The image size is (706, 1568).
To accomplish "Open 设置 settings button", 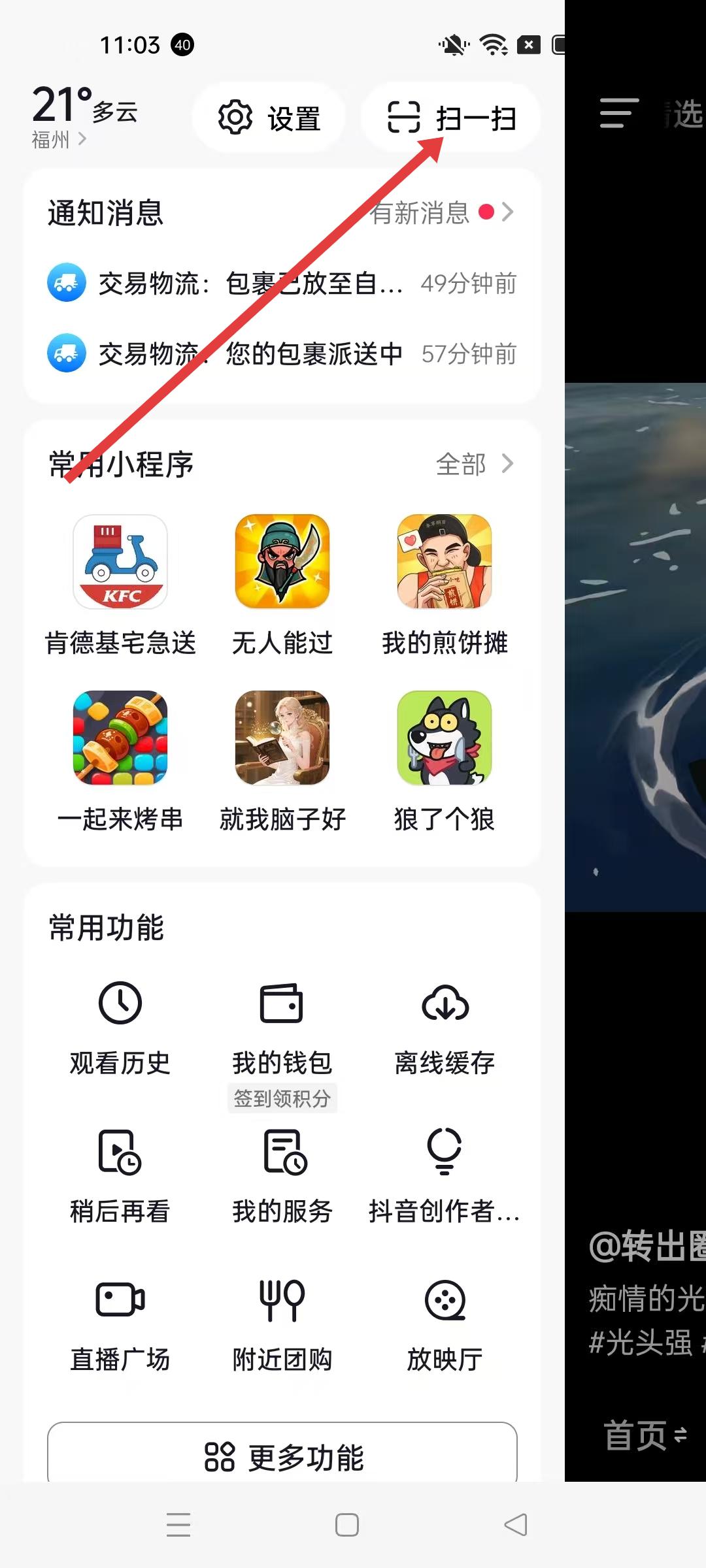I will (x=268, y=118).
